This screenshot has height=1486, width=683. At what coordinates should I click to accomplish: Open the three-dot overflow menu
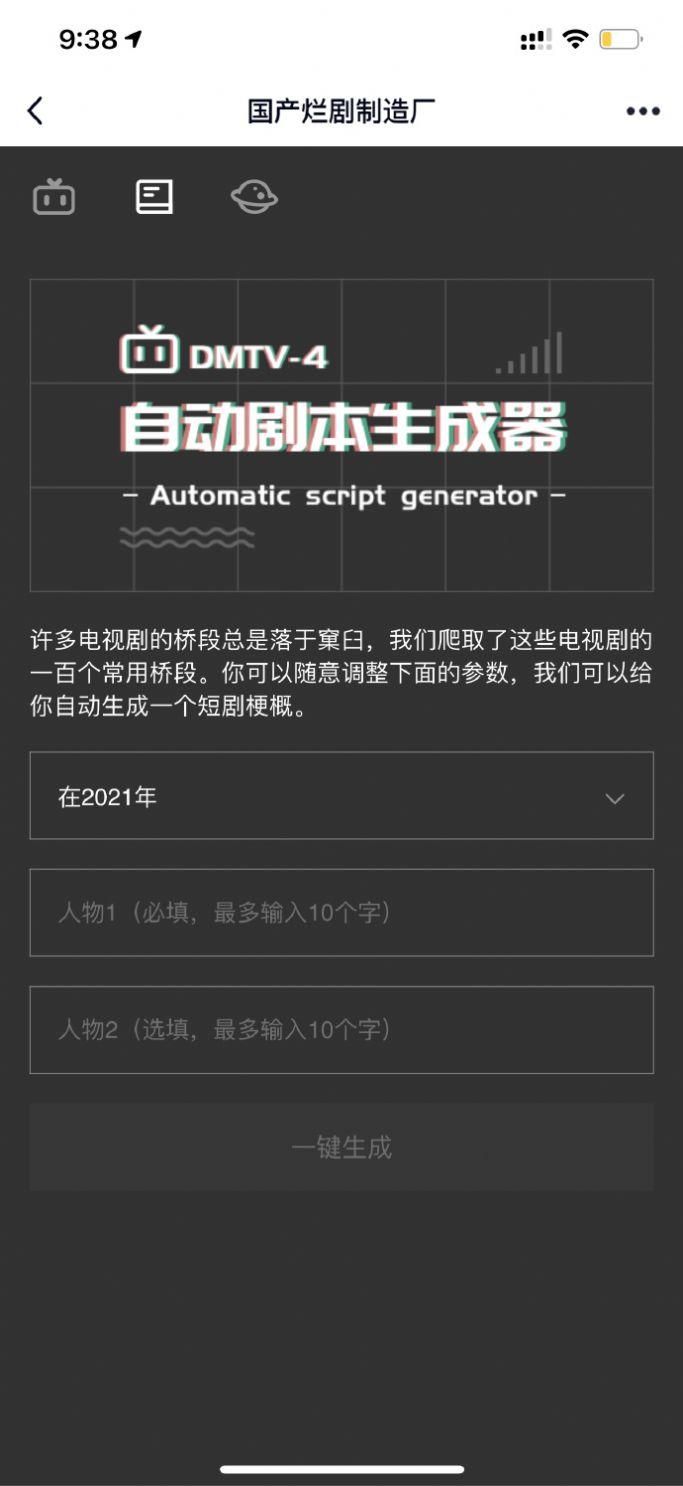click(643, 111)
